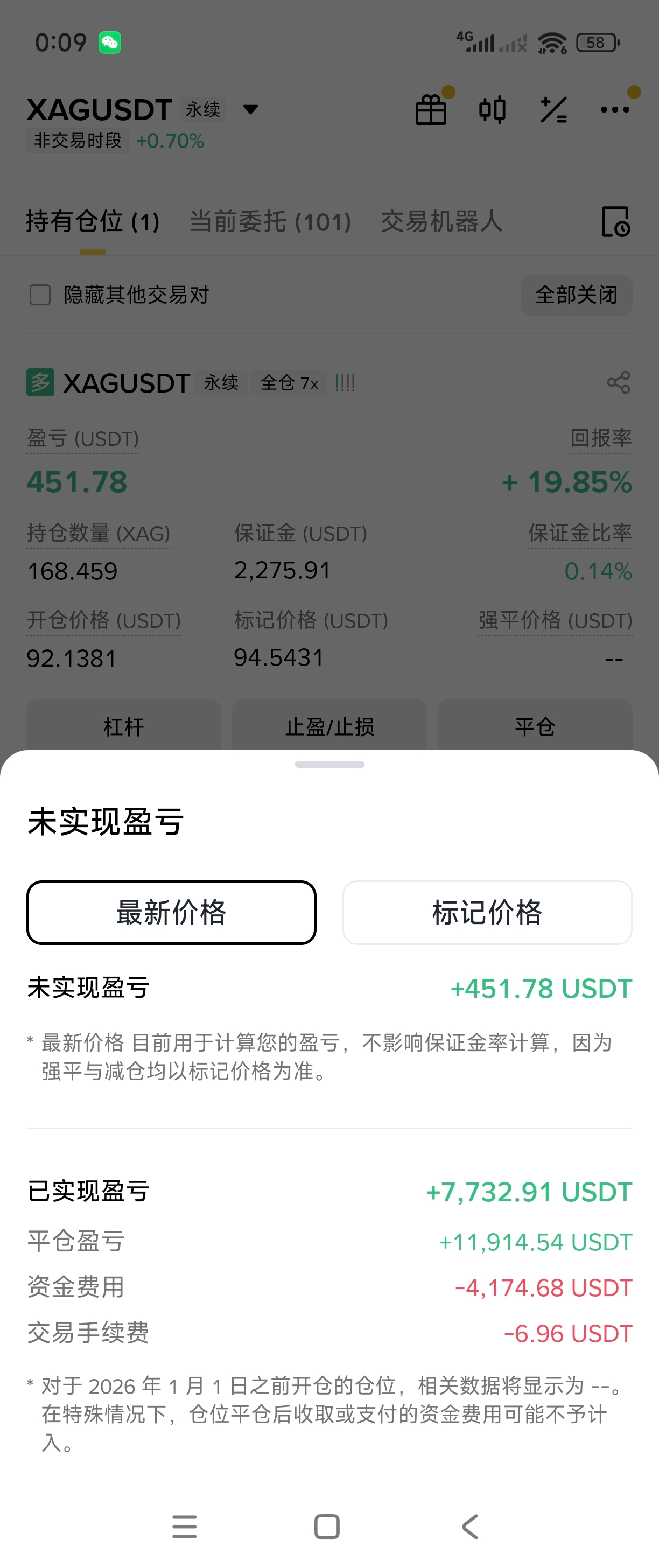Share the XAGUSDT position

click(618, 382)
